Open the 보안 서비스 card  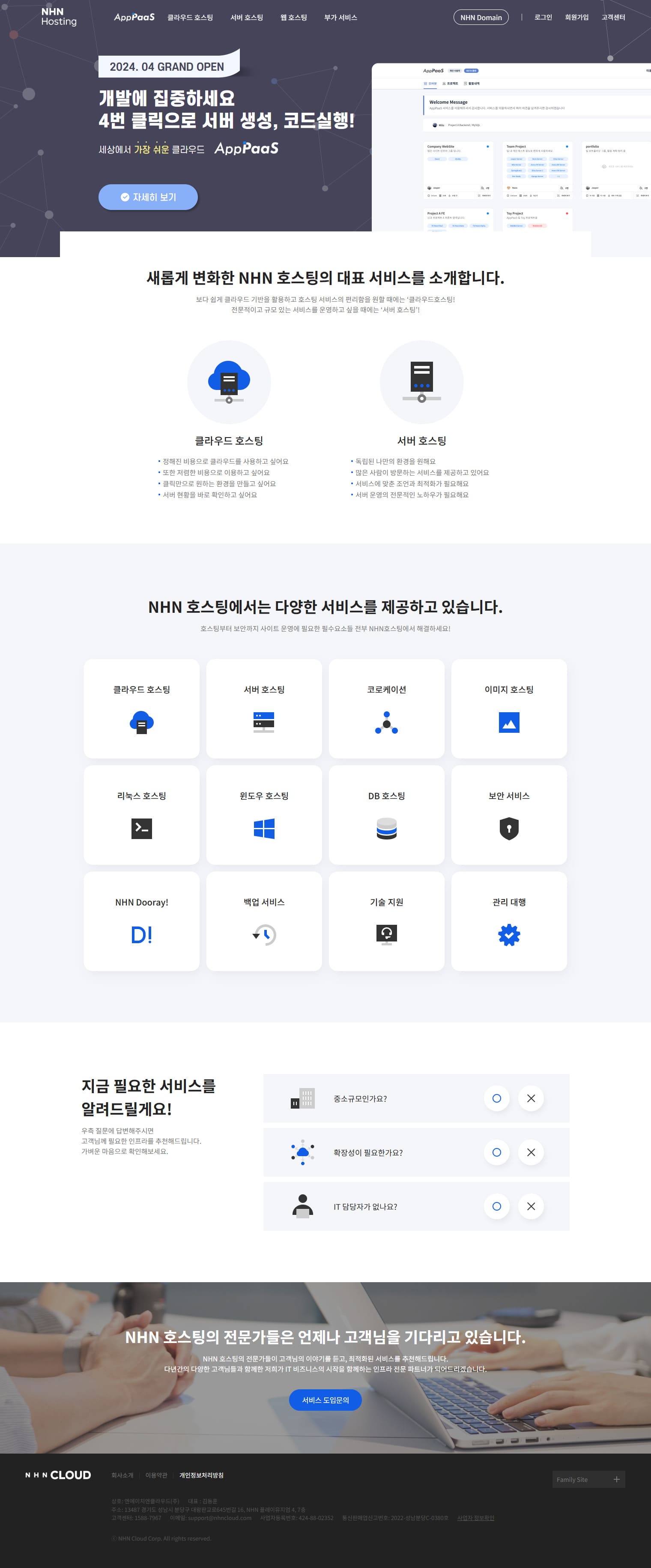(x=509, y=815)
